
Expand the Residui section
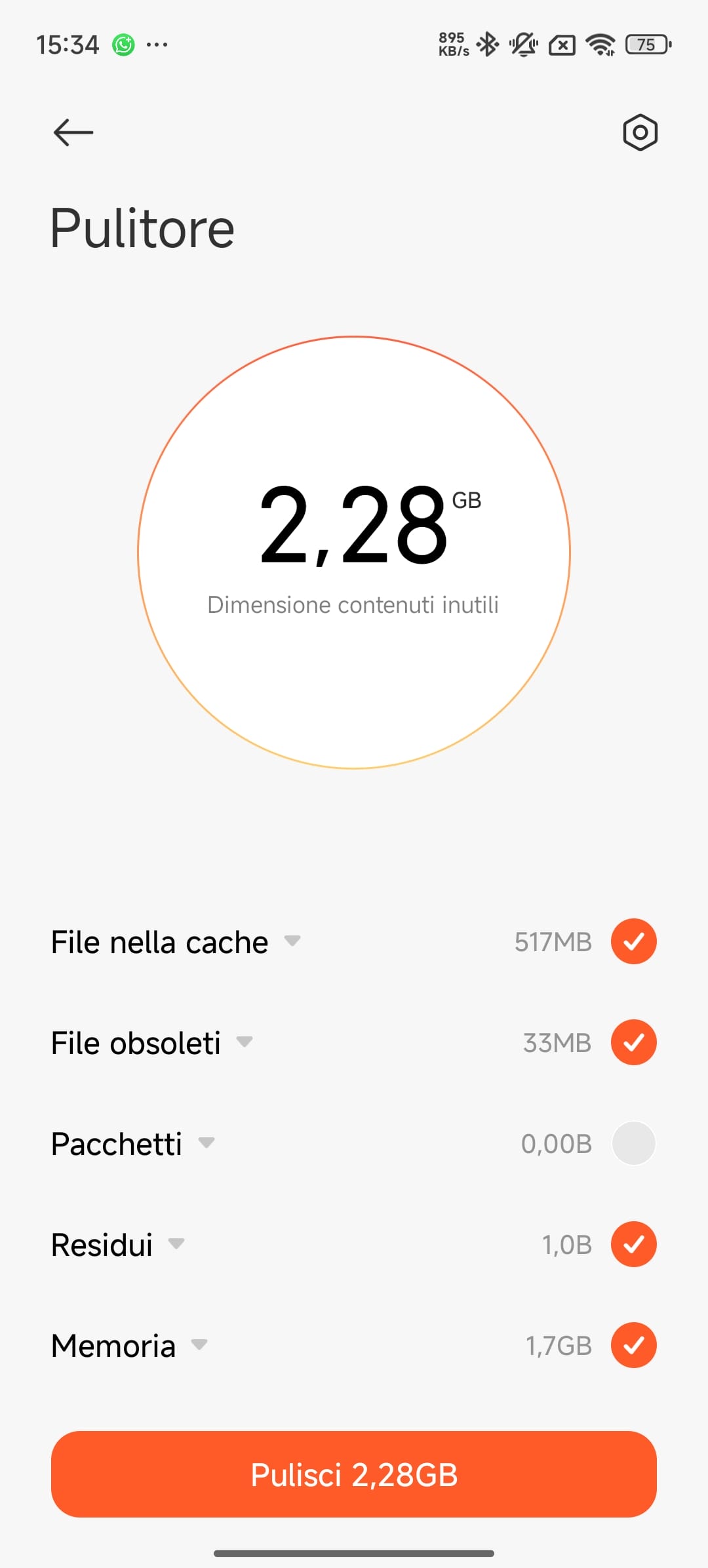(x=176, y=1244)
